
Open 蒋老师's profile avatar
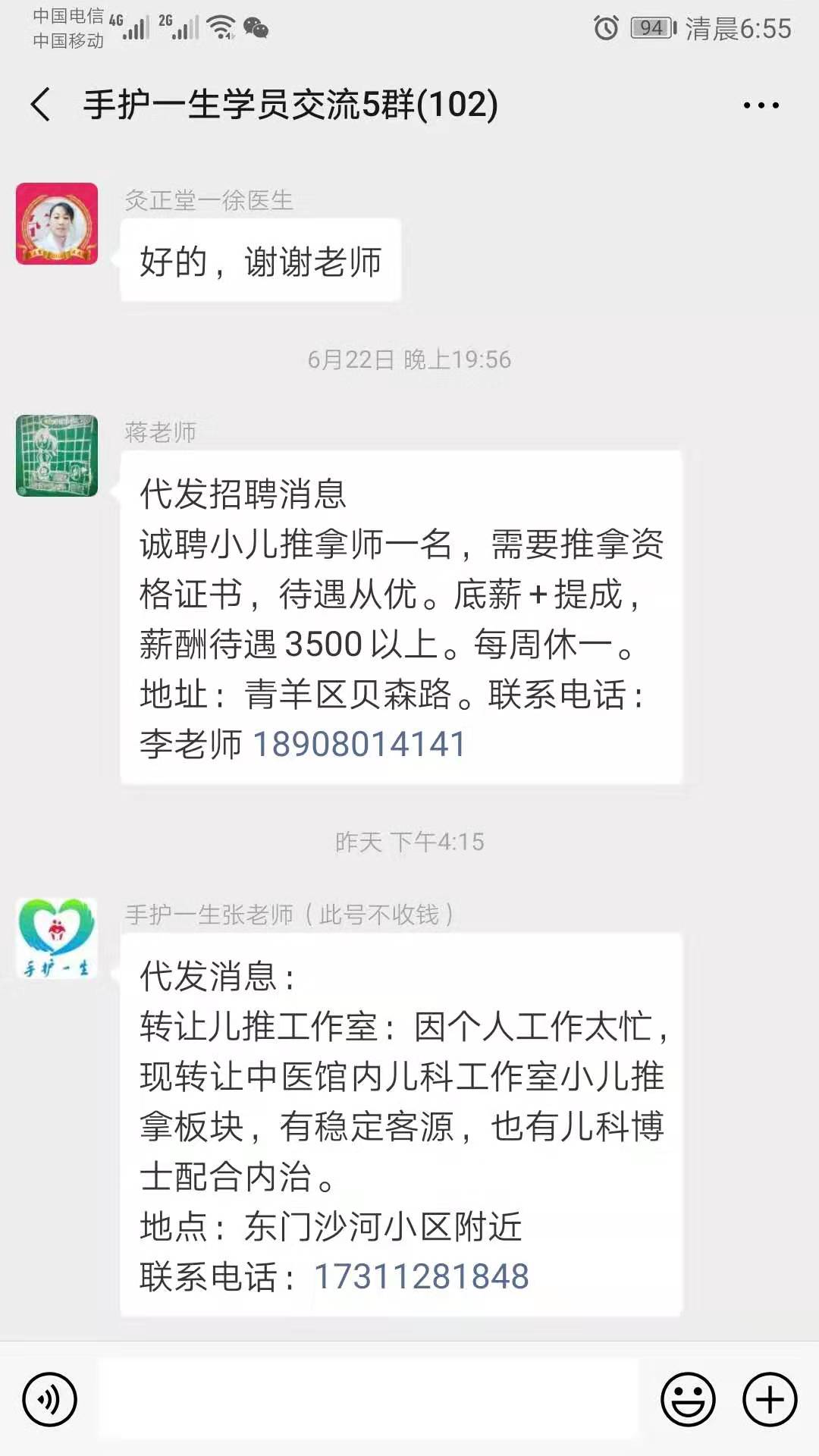(57, 456)
